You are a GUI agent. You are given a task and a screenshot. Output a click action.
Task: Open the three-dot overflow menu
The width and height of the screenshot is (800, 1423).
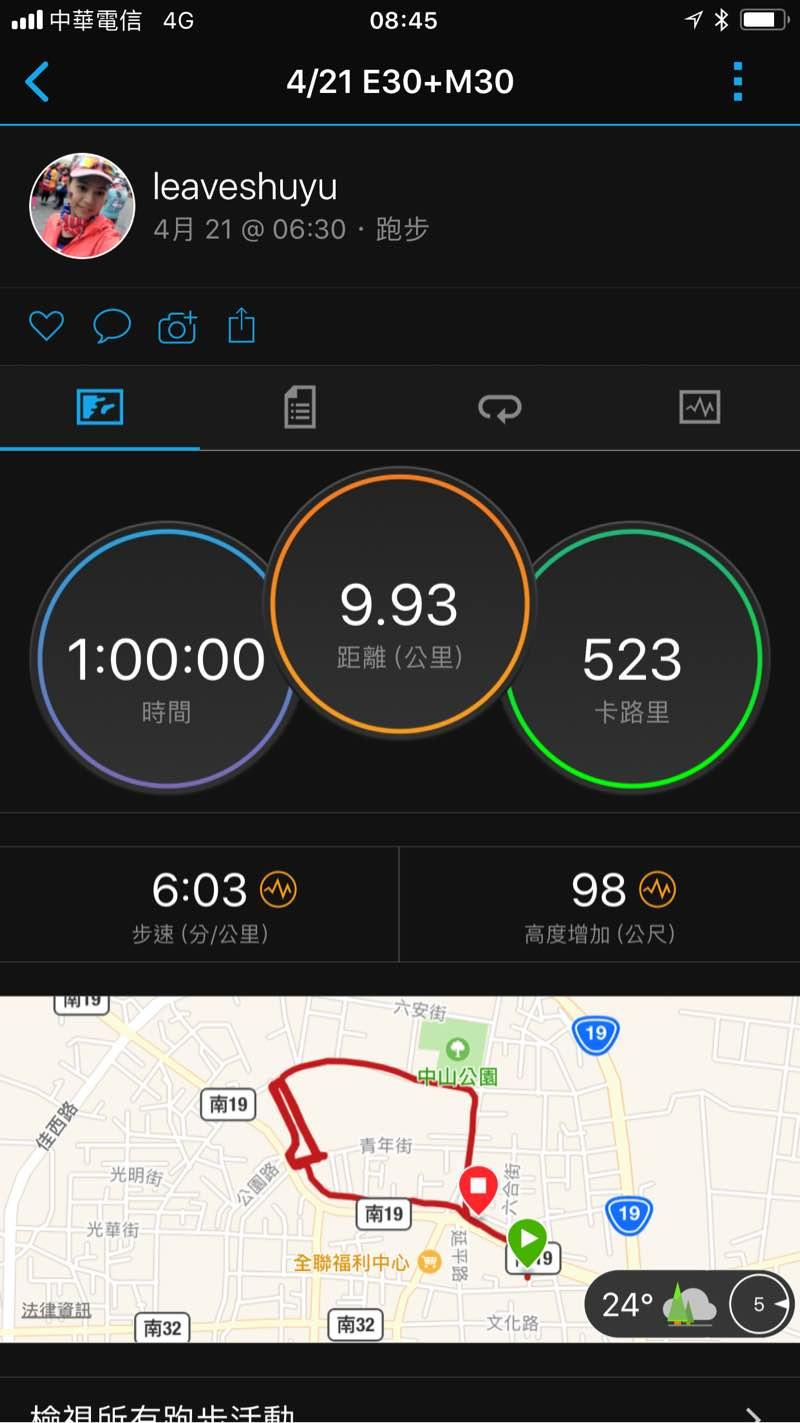[738, 82]
